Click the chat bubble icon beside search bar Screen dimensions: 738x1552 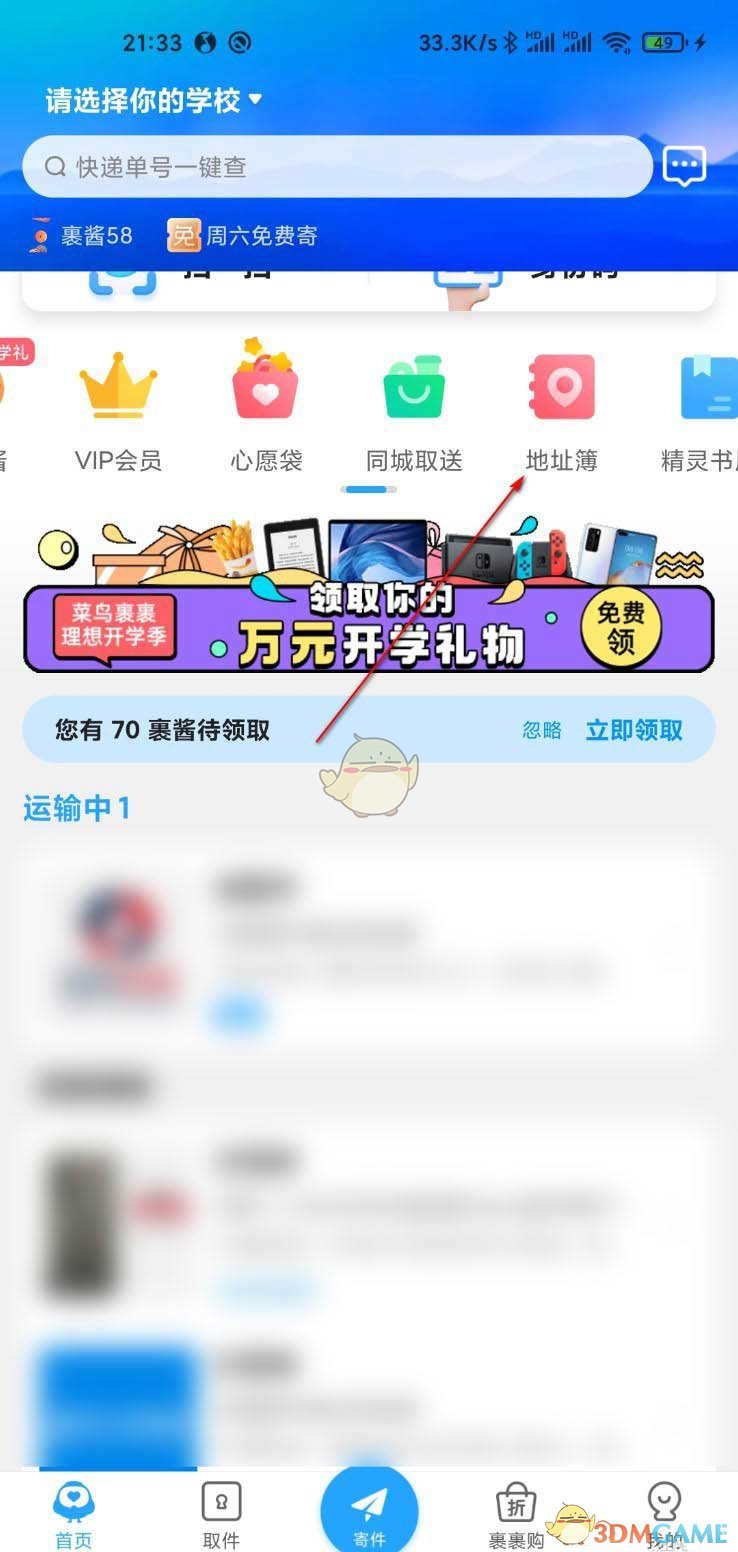[x=683, y=166]
